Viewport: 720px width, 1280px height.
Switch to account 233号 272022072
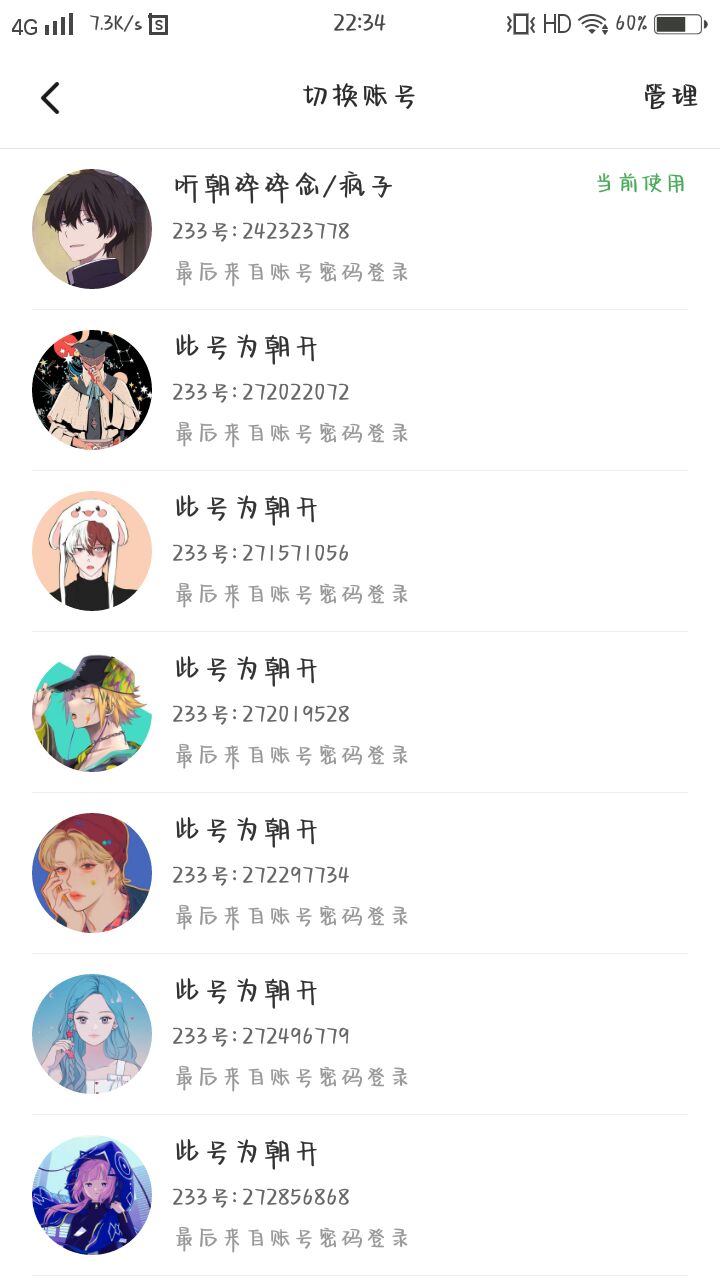point(360,390)
